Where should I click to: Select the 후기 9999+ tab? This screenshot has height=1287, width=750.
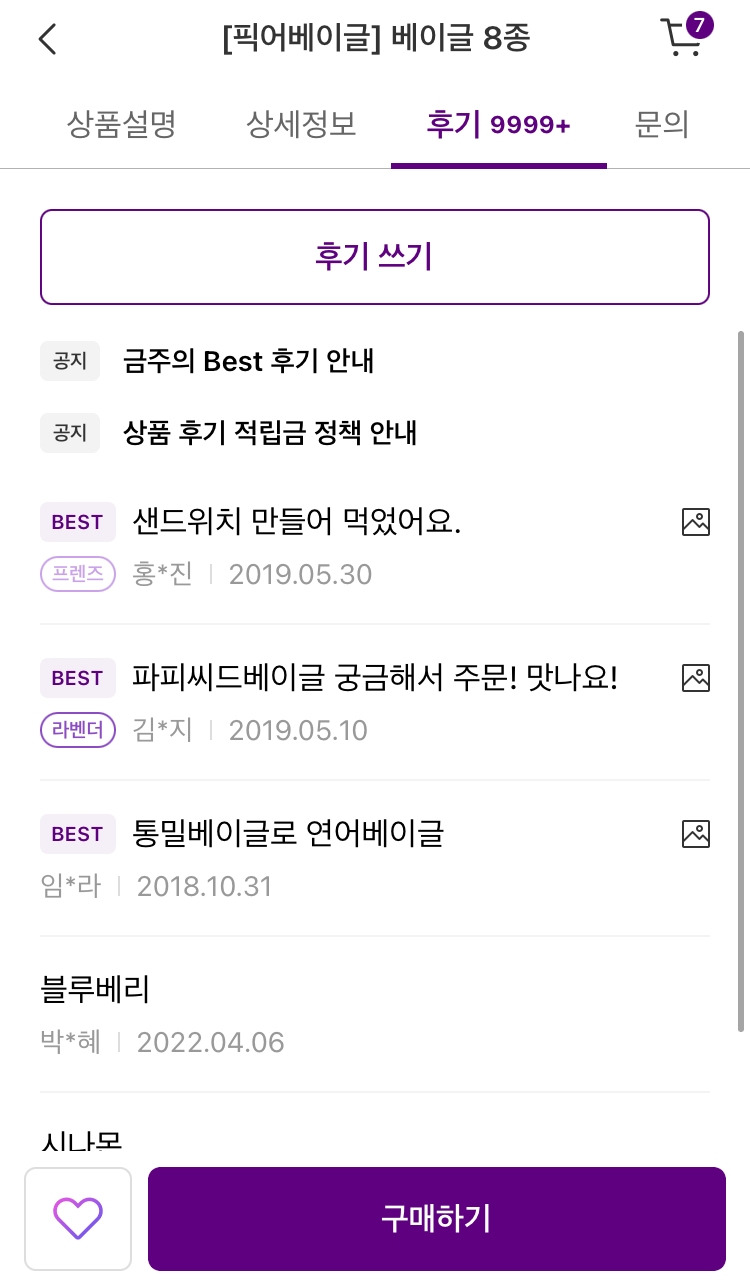tap(497, 125)
